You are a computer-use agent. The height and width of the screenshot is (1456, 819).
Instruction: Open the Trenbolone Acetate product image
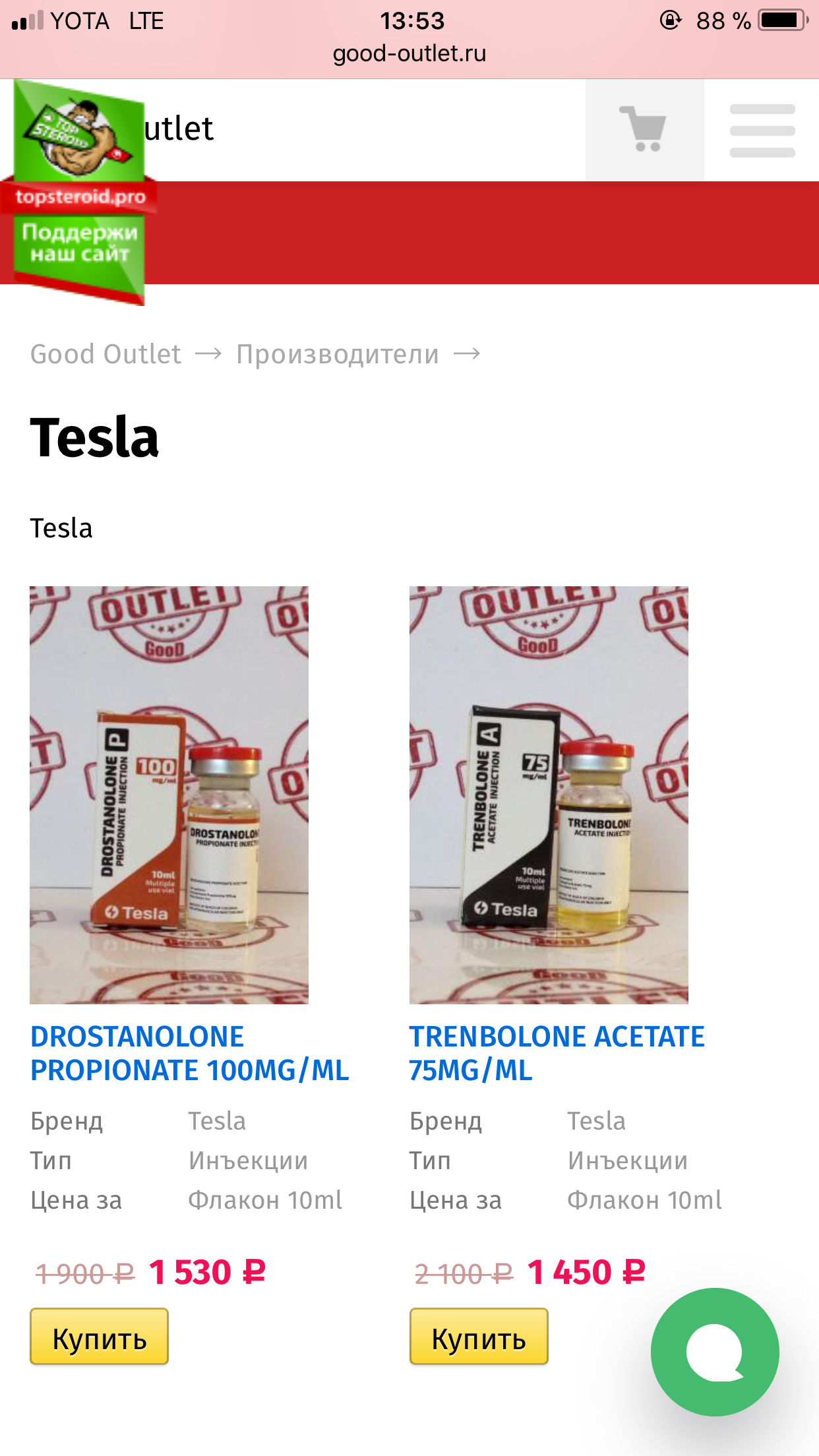[x=549, y=795]
